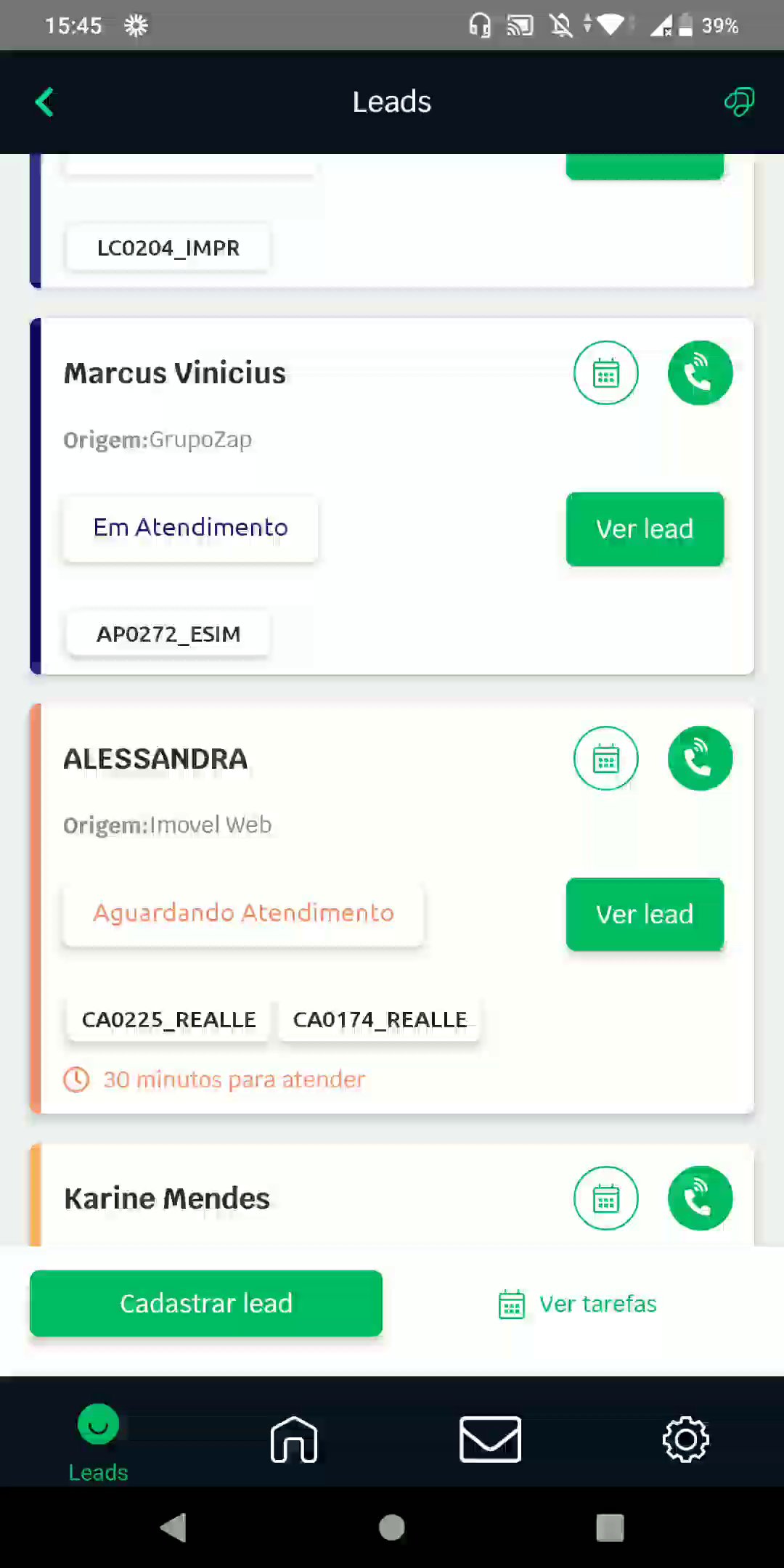
Task: Call ALESSANDRA
Action: [x=700, y=759]
